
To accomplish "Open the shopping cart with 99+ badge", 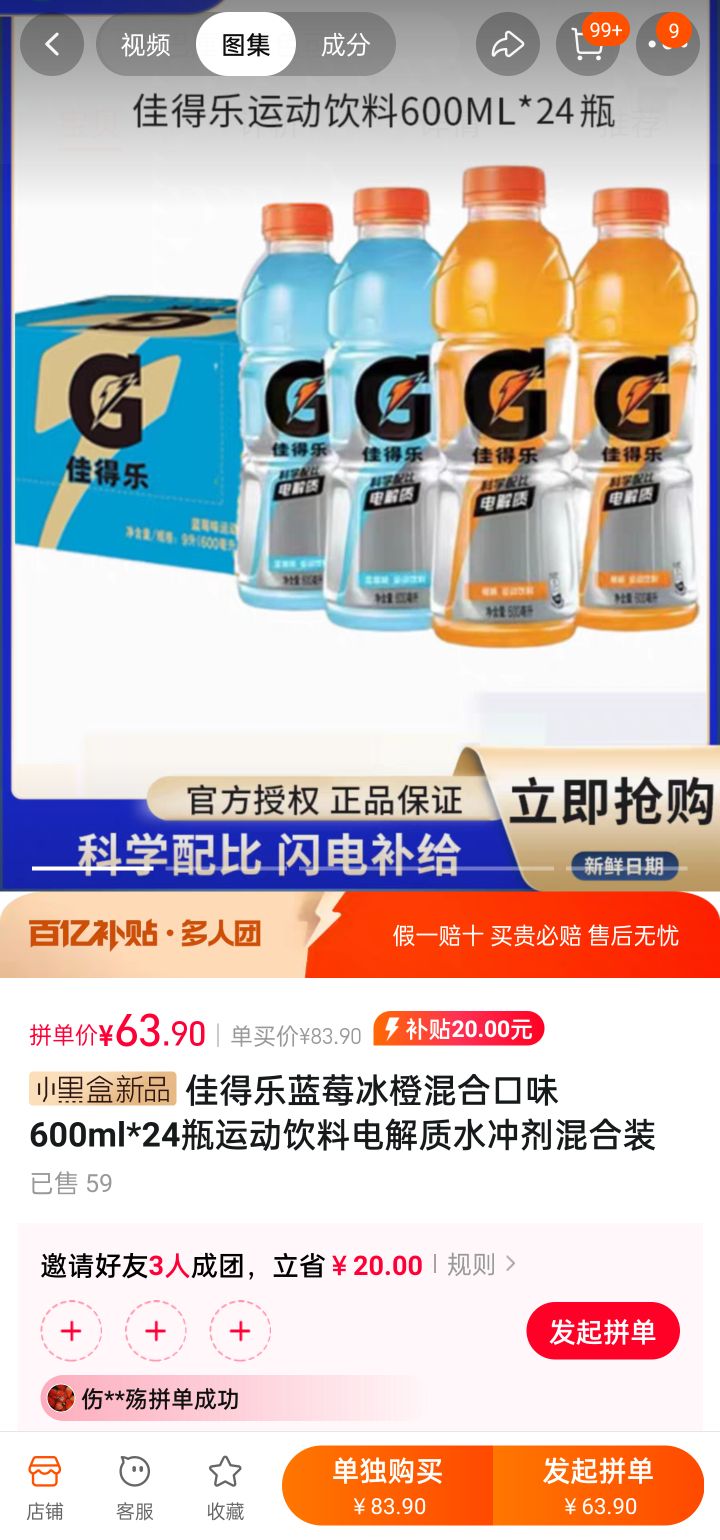I will (x=588, y=44).
